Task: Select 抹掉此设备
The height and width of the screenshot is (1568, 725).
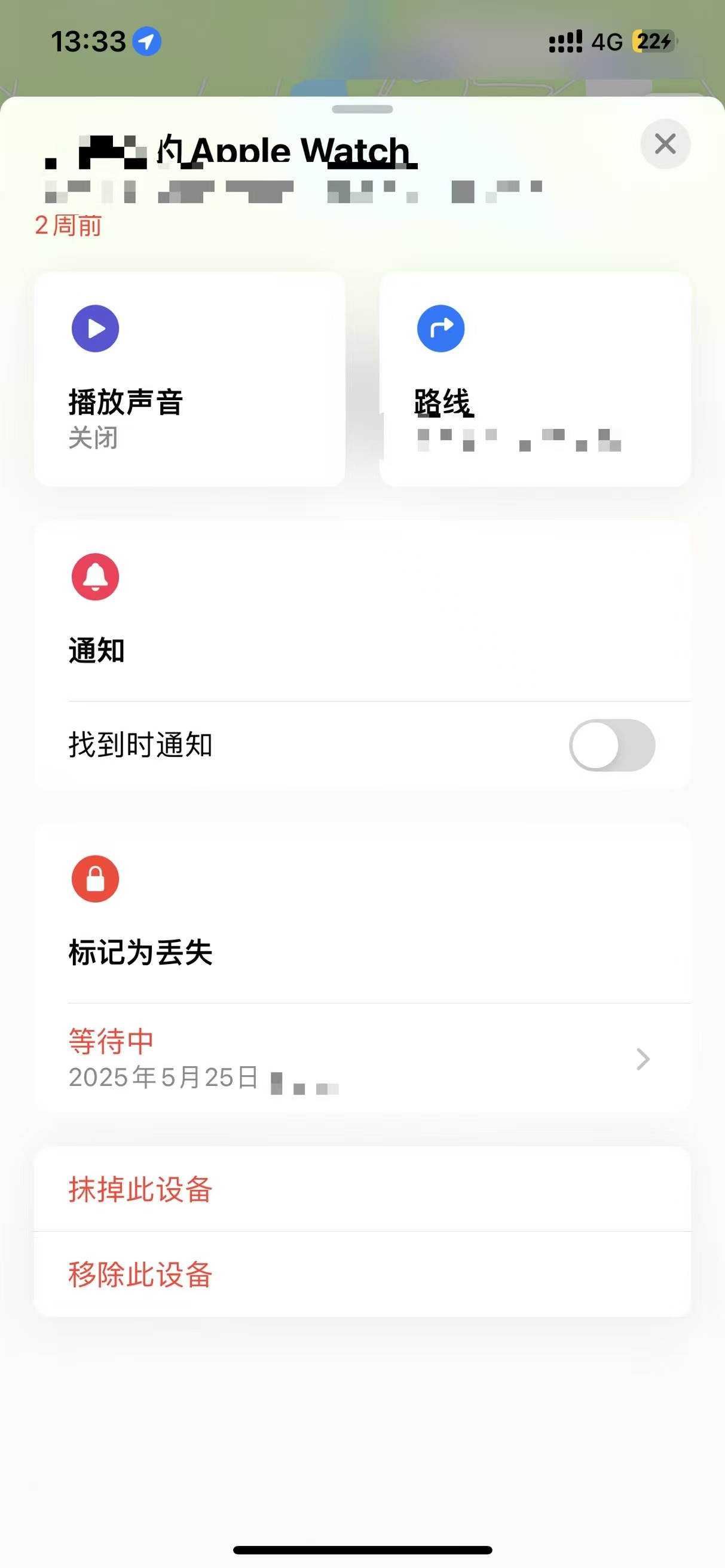Action: (362, 1189)
